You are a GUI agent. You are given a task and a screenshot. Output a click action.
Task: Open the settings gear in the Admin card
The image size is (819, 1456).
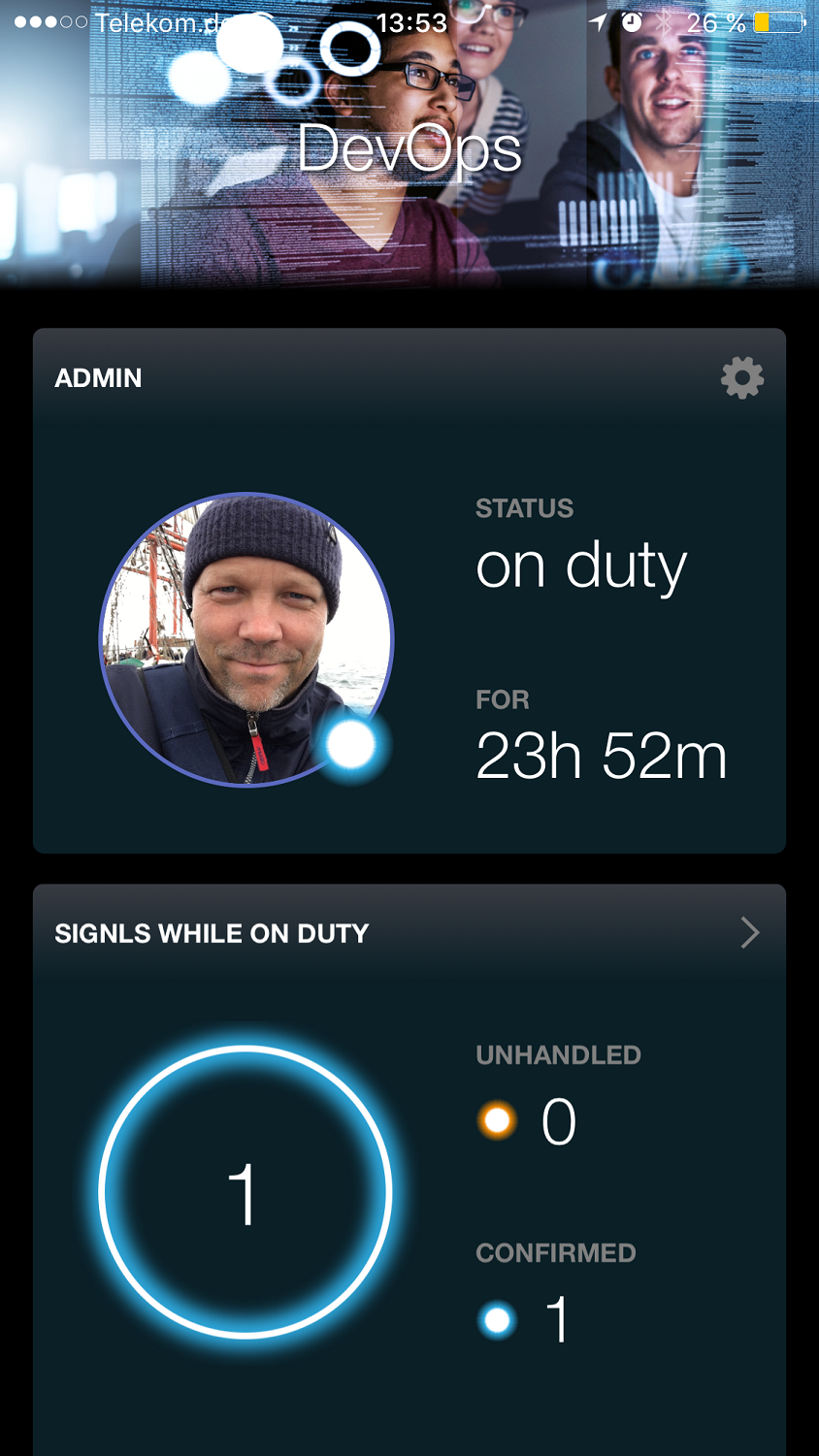(x=742, y=377)
